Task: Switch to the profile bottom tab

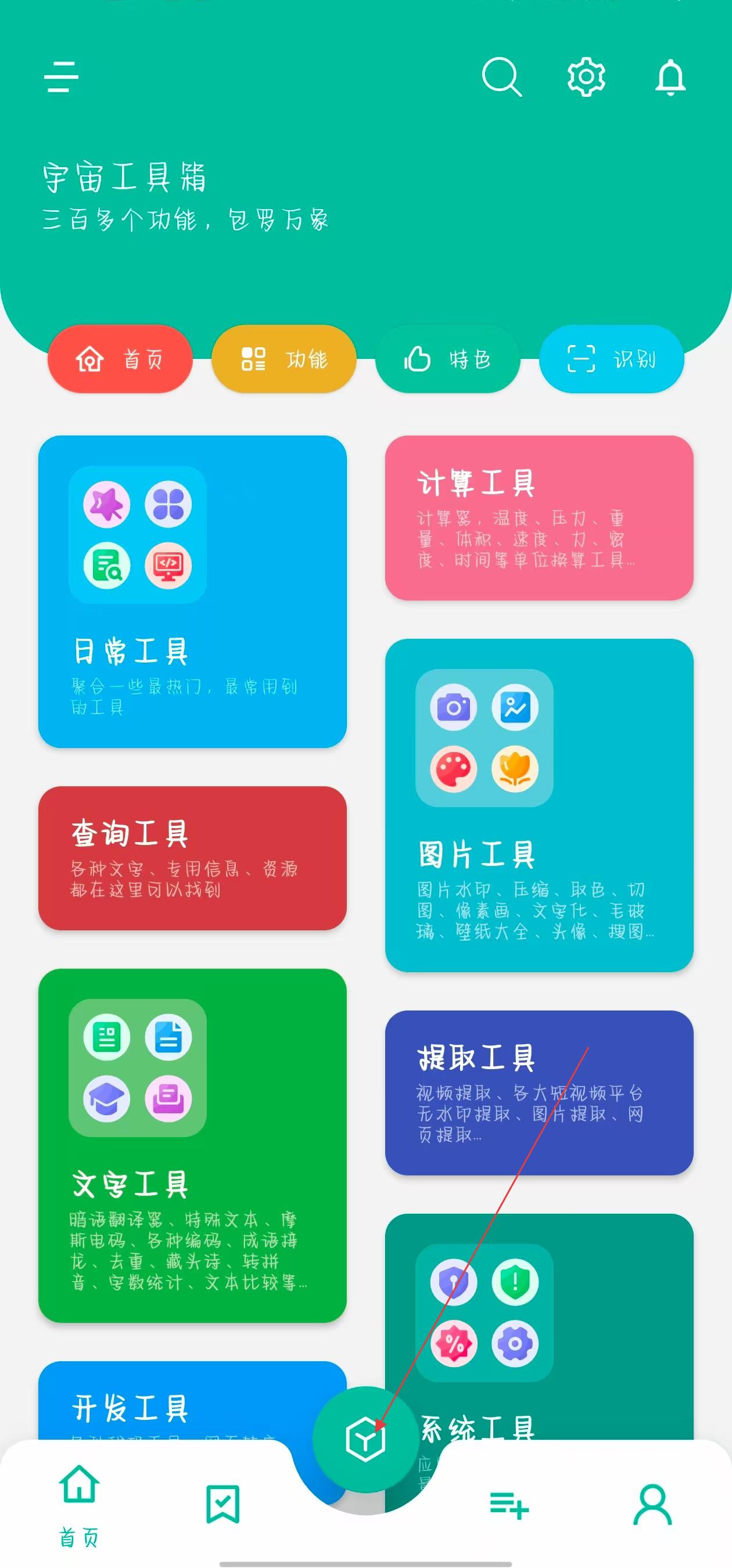Action: [653, 1505]
